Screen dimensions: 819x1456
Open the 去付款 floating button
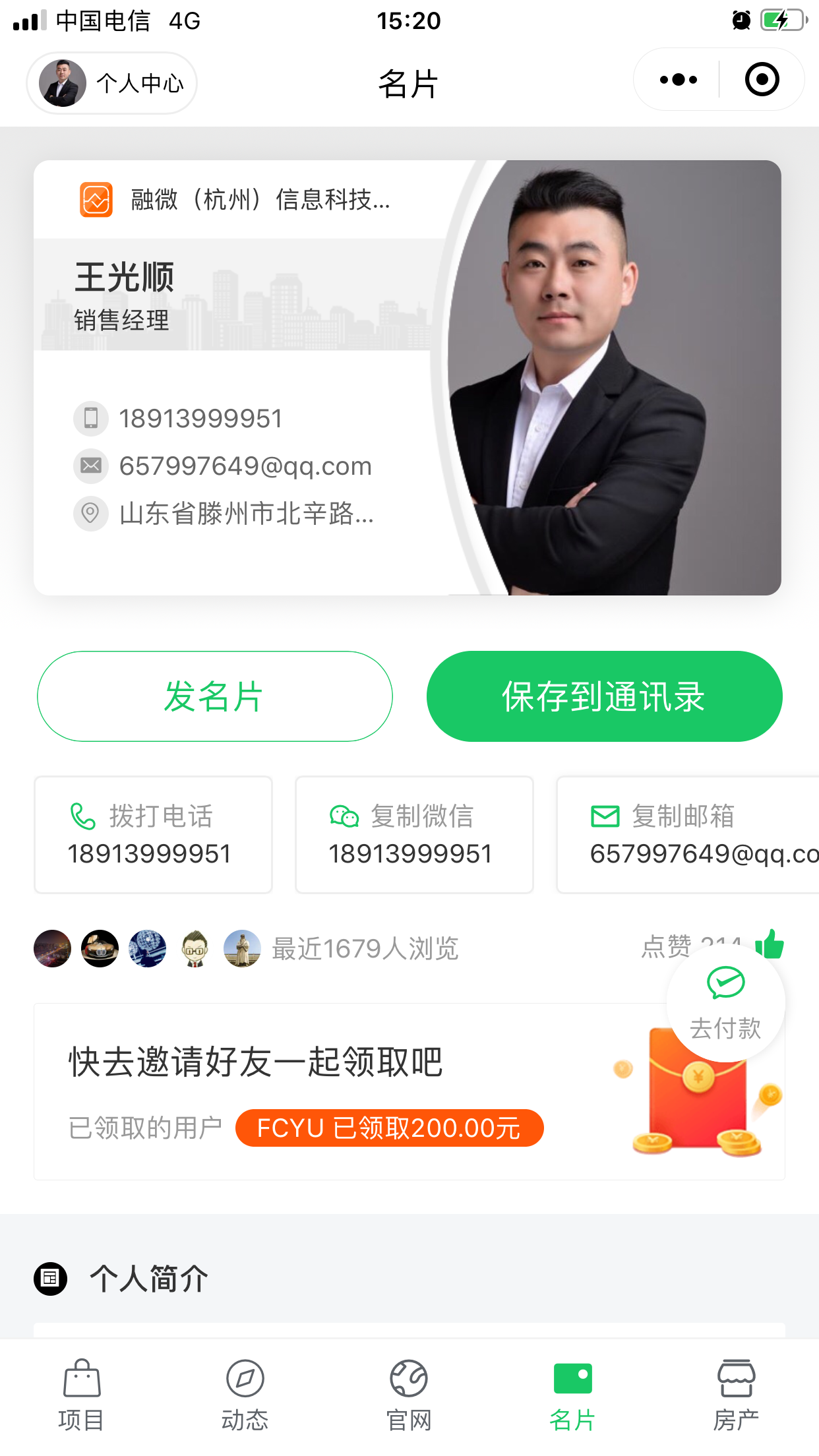click(x=725, y=1004)
